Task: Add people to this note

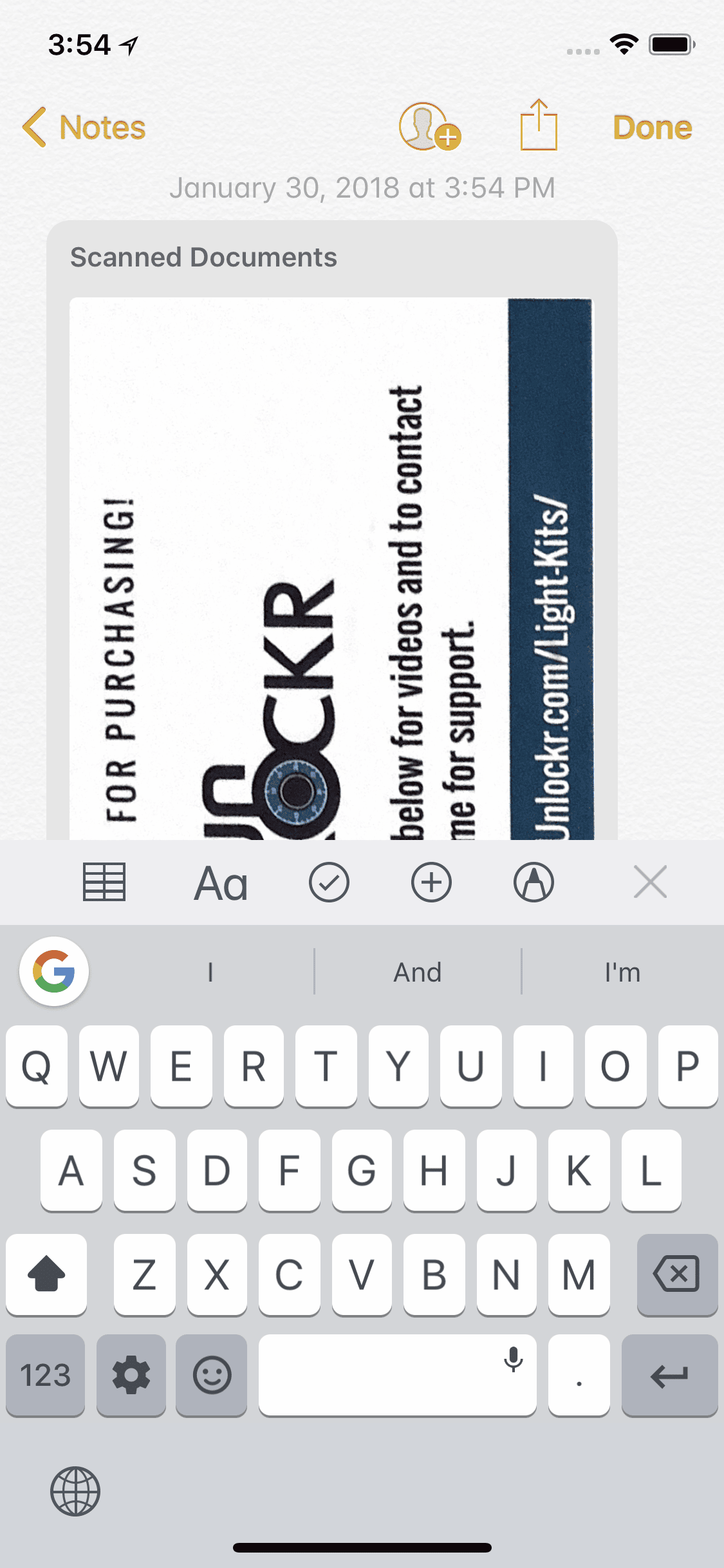Action: click(429, 127)
